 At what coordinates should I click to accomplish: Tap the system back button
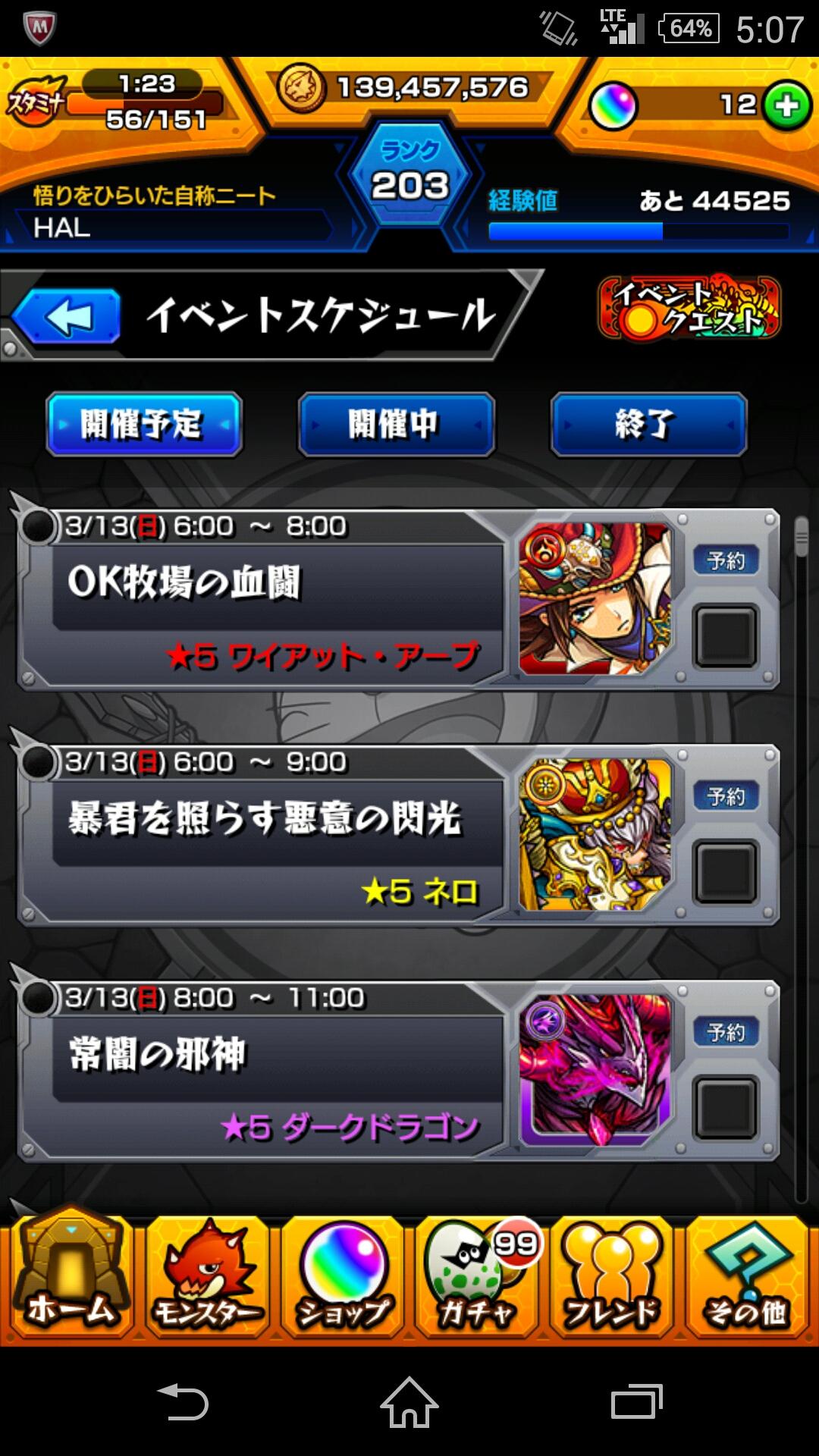(182, 1403)
